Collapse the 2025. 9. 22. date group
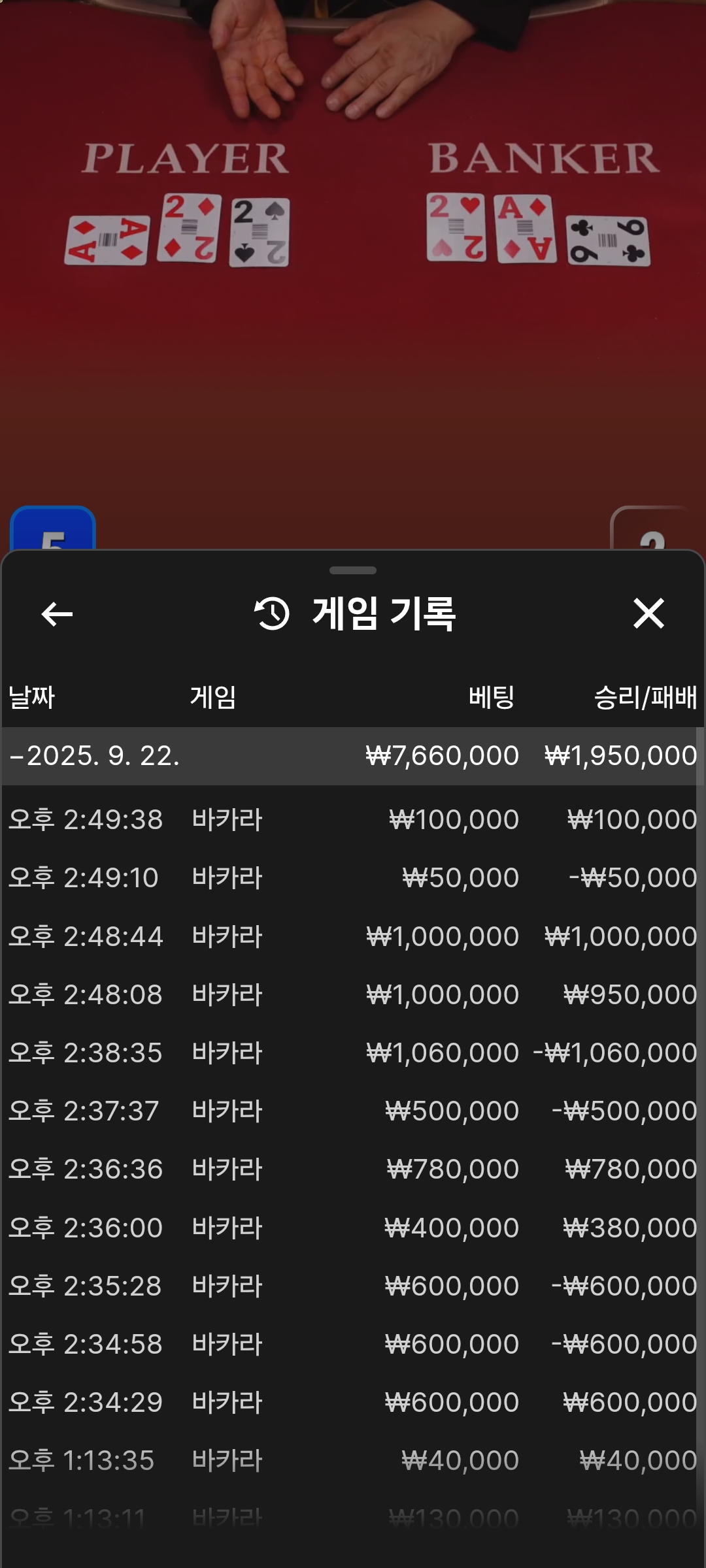The image size is (706, 1568). pyautogui.click(x=349, y=756)
